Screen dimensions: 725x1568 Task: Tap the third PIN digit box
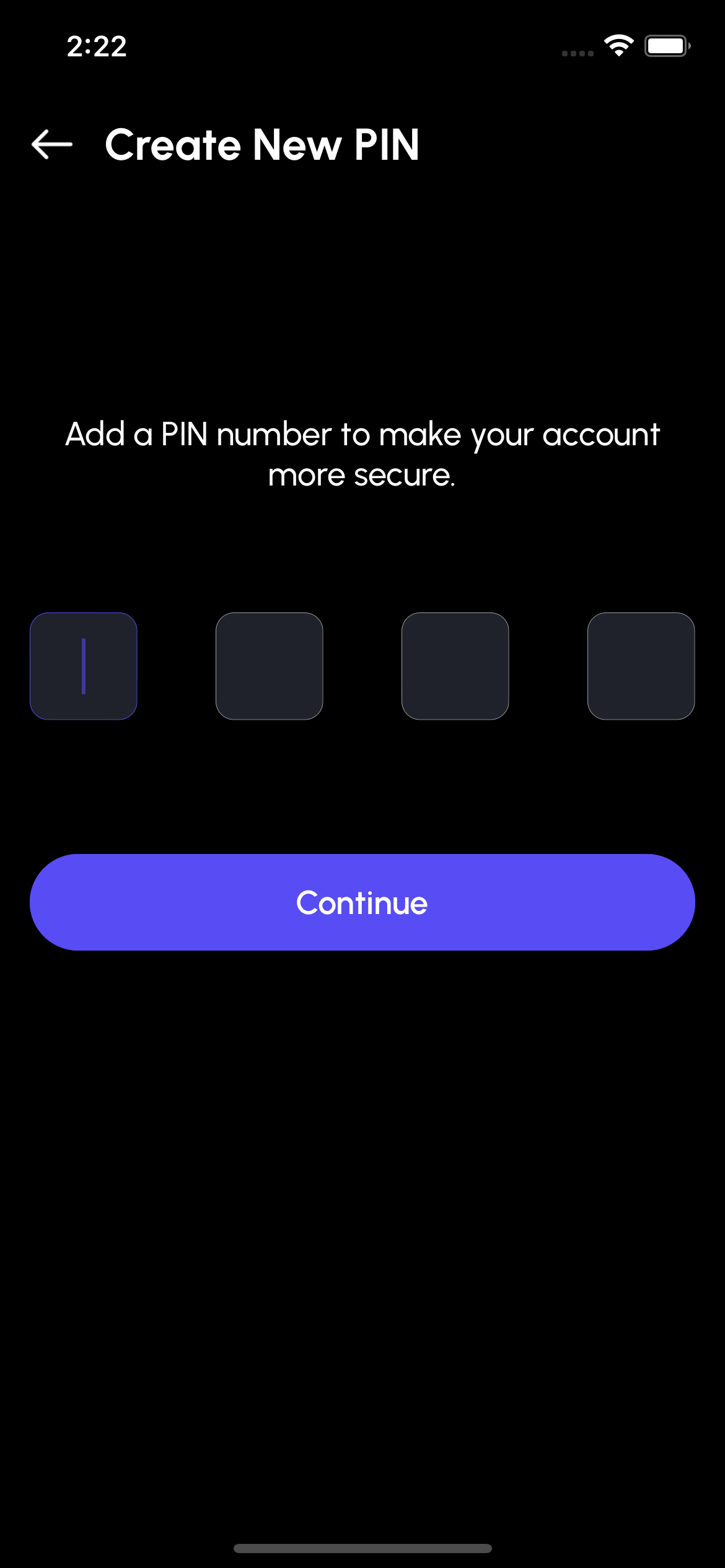coord(455,666)
